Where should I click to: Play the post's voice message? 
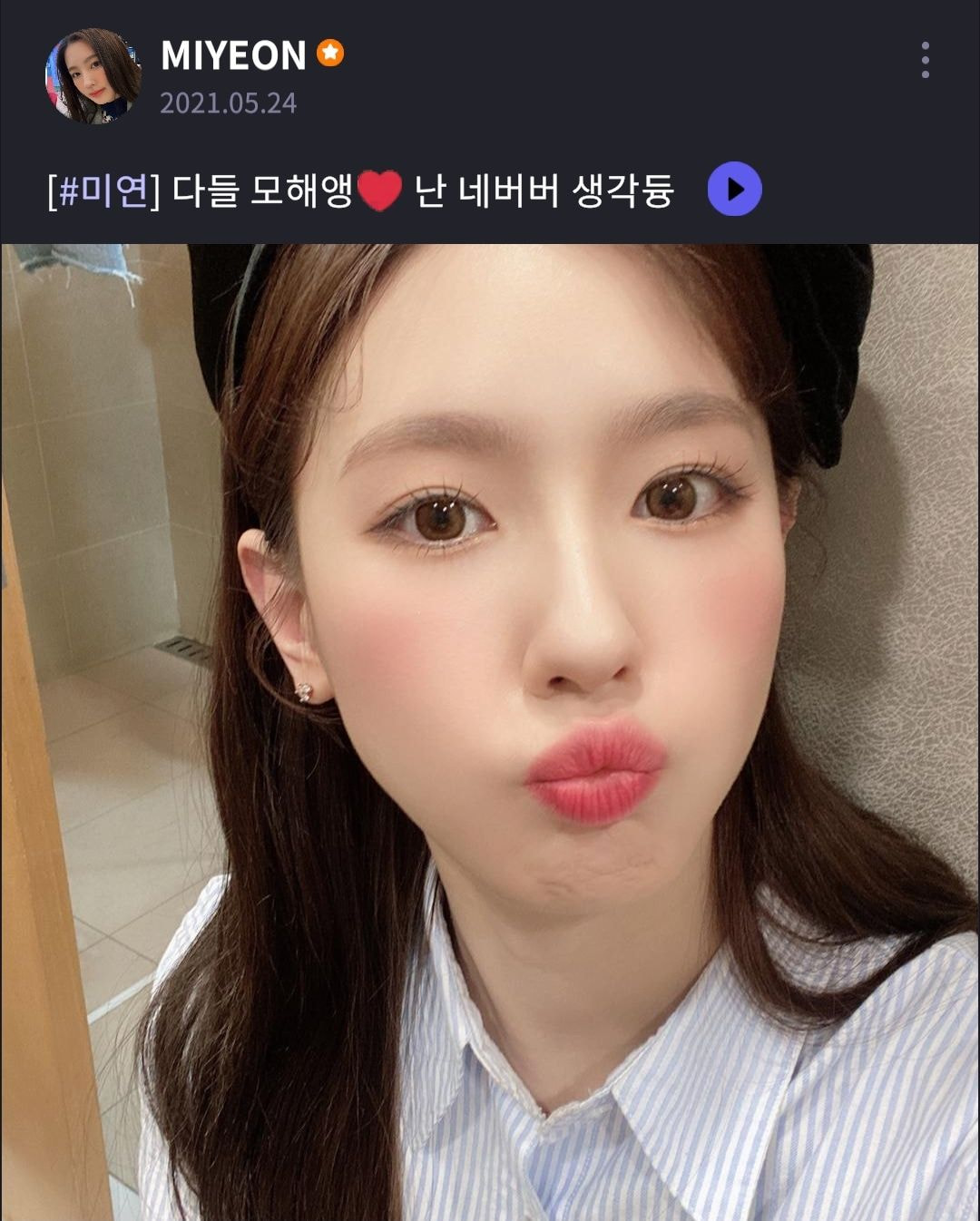734,189
